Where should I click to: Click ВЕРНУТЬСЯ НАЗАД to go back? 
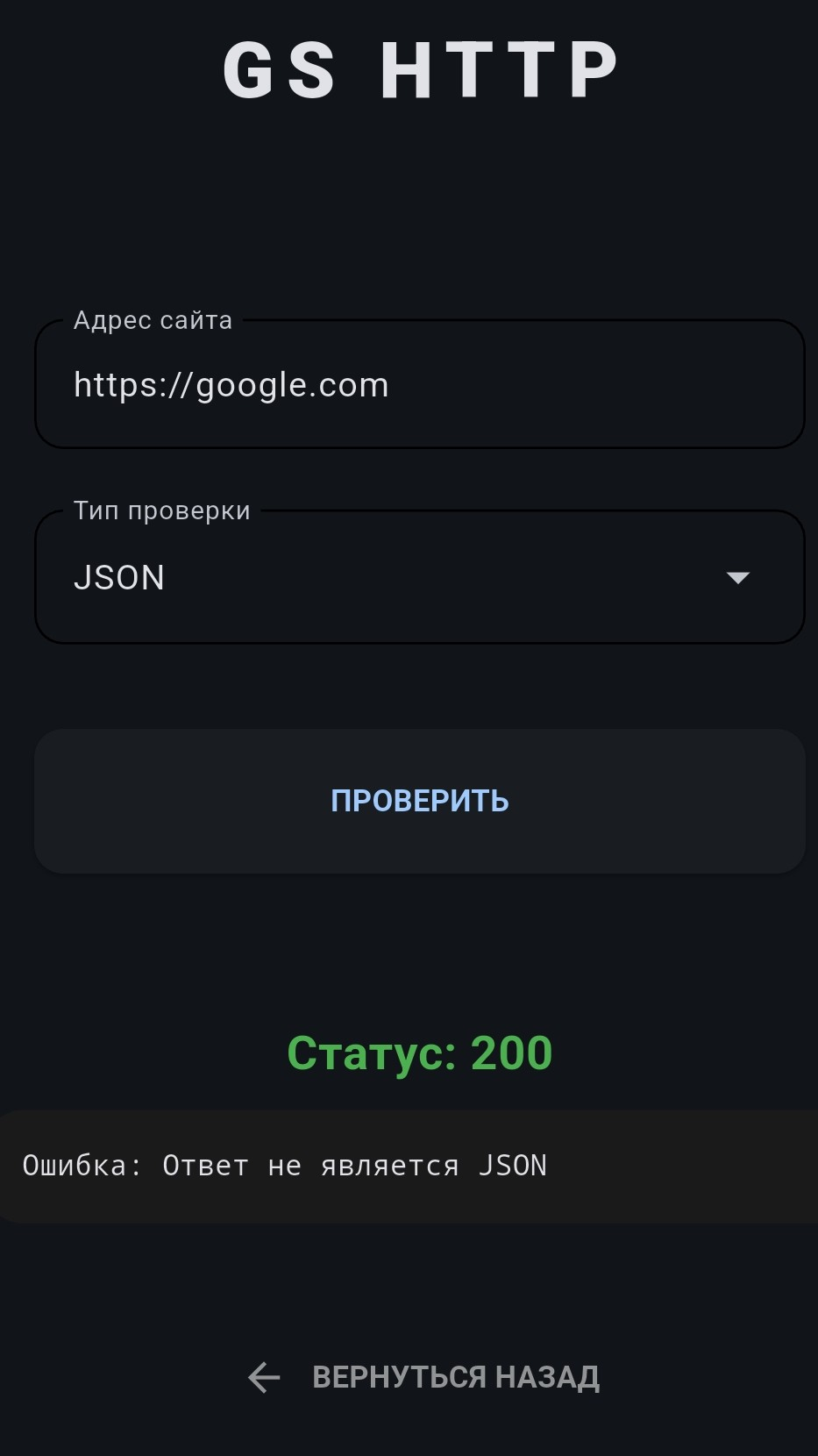[454, 1377]
